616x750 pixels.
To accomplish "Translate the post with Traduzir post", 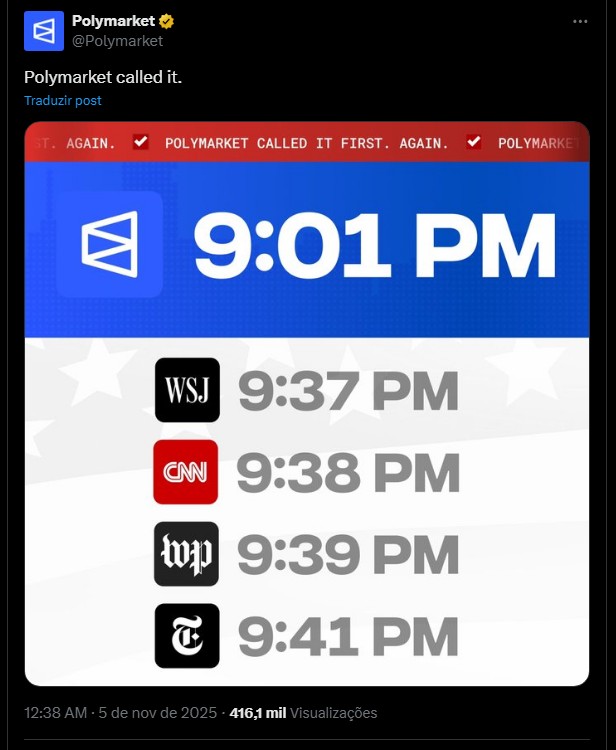I will pos(63,101).
